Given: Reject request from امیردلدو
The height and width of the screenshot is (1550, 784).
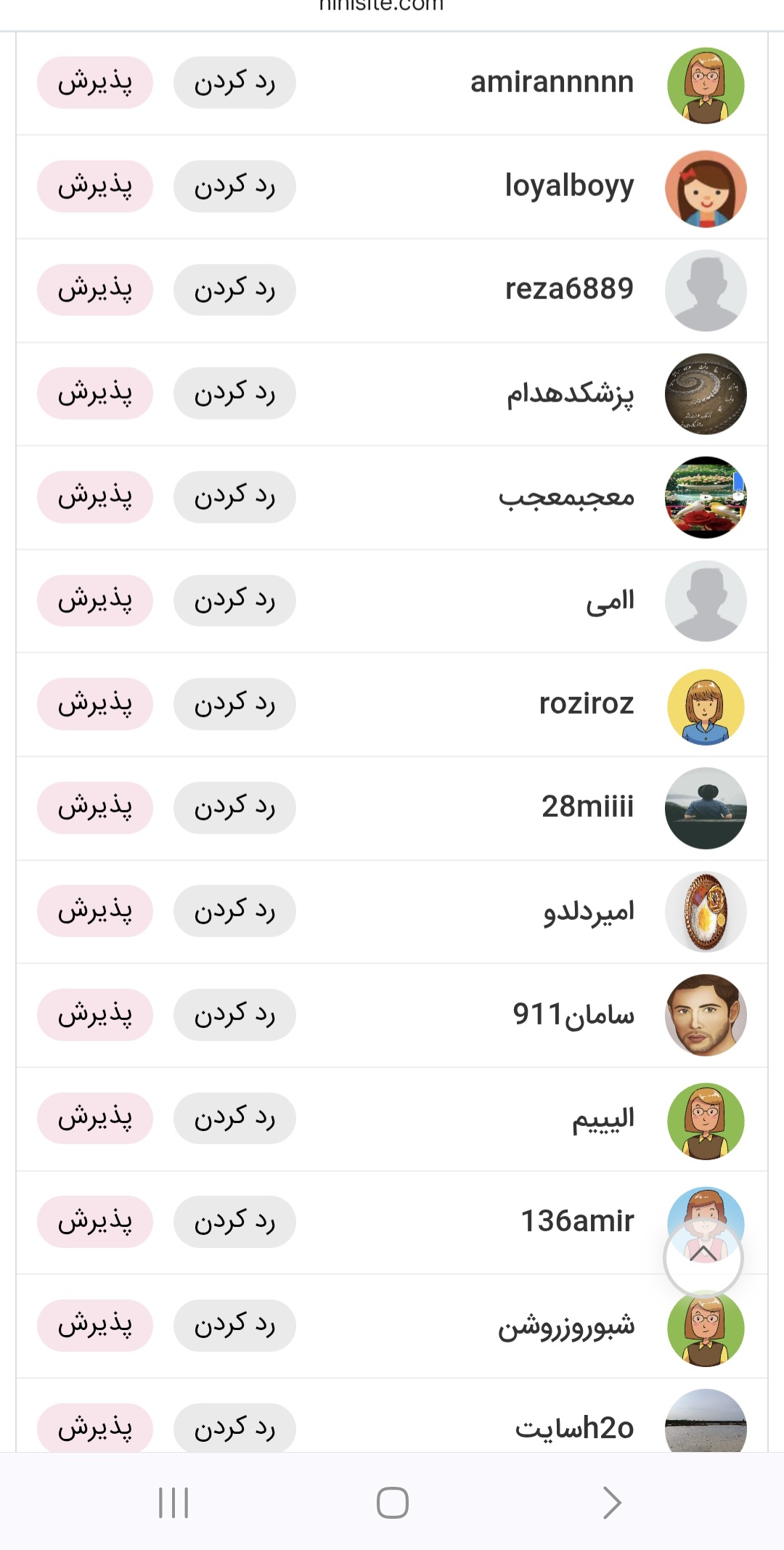Looking at the screenshot, I should pos(234,911).
